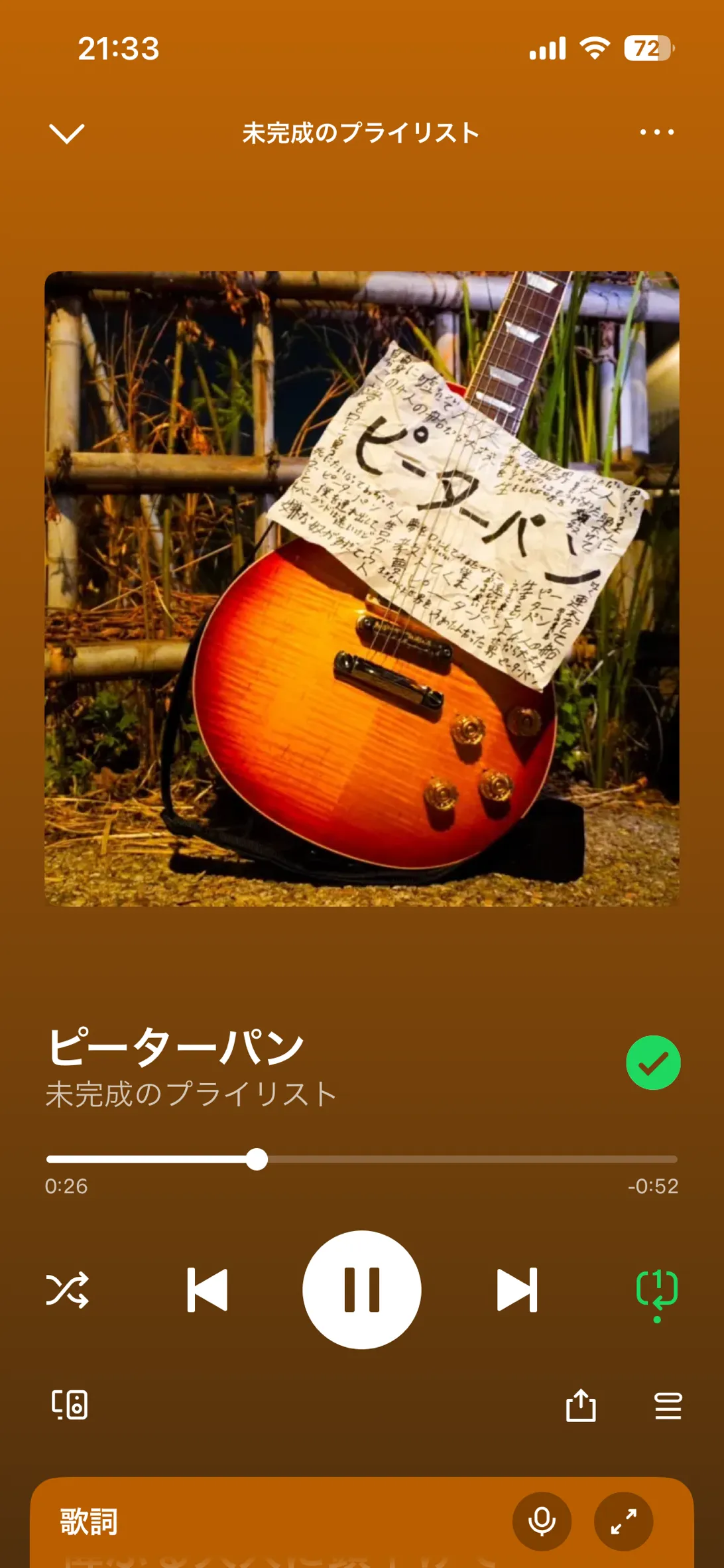Tap the ピーターパン album artwork
The height and width of the screenshot is (1568, 724).
click(x=362, y=589)
